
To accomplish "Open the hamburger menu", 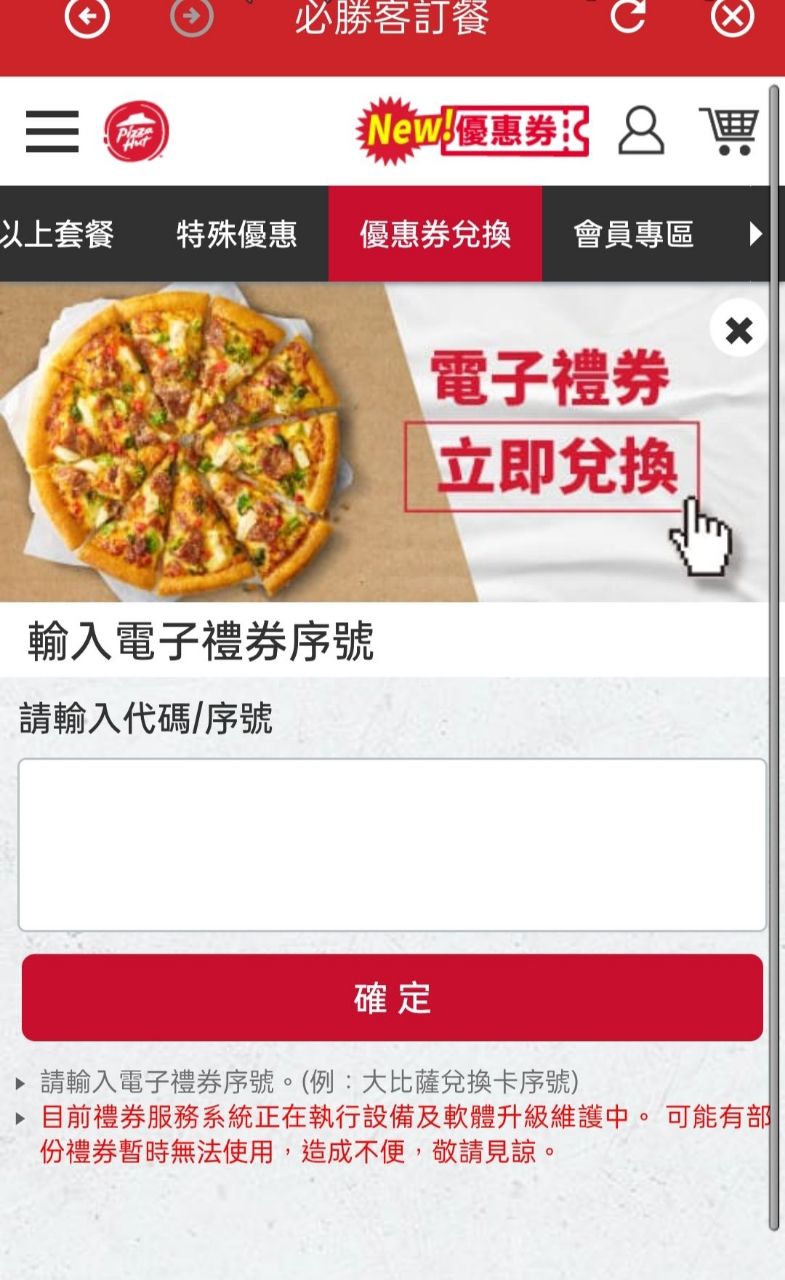I will pyautogui.click(x=52, y=131).
